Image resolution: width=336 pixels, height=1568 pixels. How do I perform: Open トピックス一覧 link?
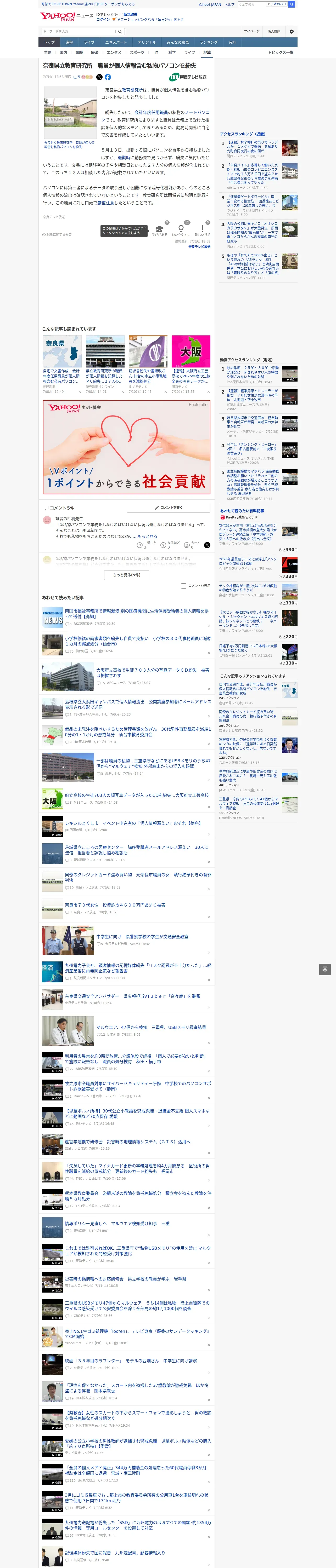(x=281, y=52)
